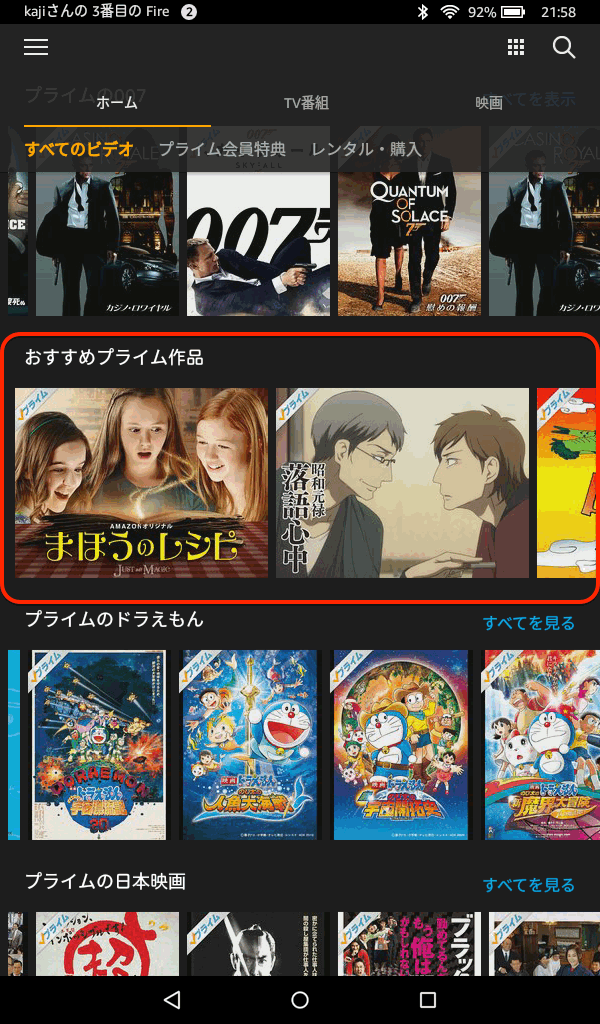Go to the system home screen
The image size is (600, 1024).
pos(300,1000)
